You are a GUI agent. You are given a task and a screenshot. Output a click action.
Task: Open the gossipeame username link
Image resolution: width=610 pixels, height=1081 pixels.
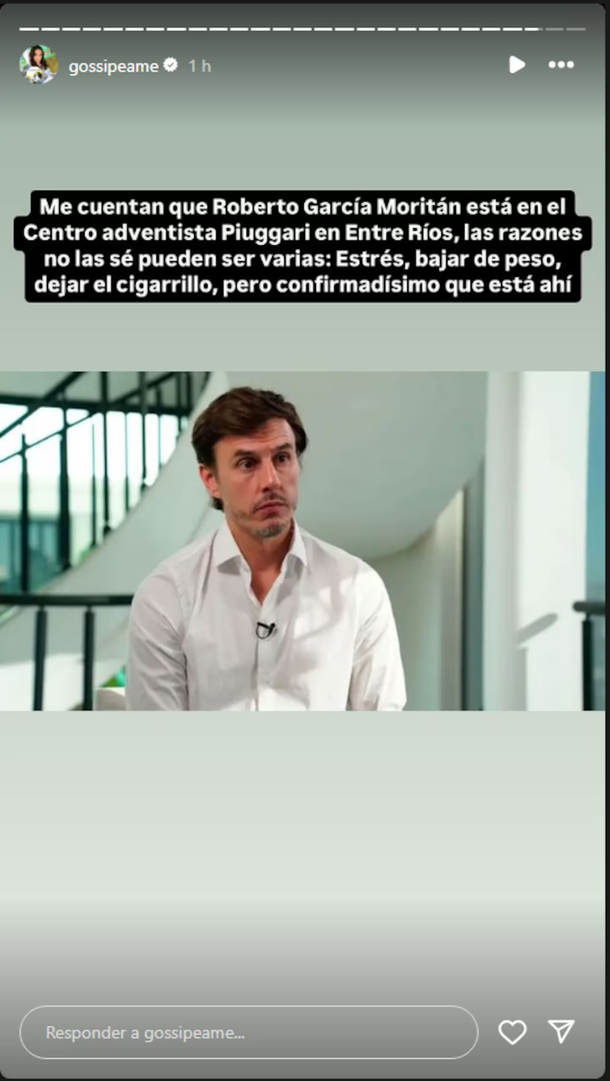pos(113,66)
